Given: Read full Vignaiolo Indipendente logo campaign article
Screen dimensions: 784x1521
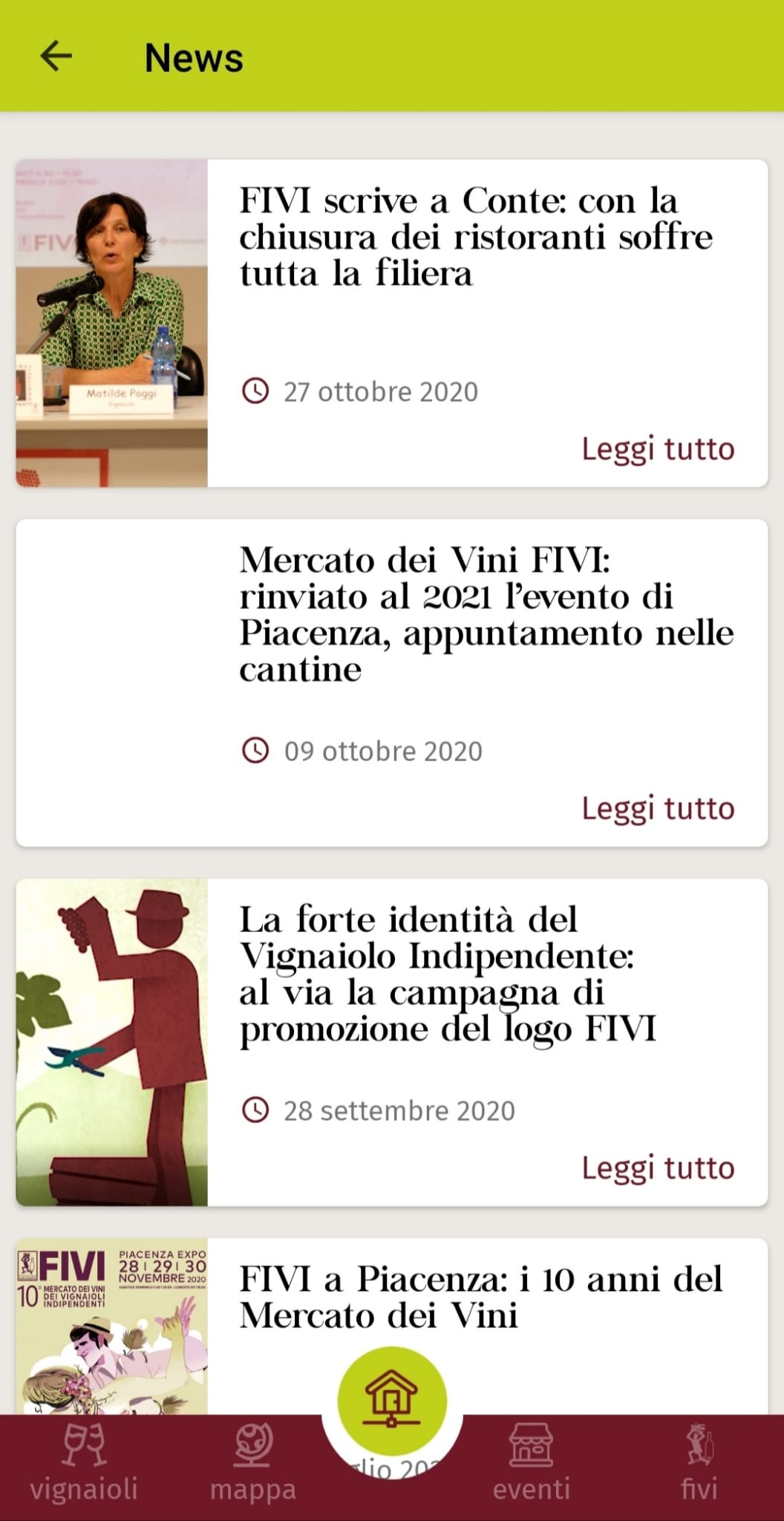Looking at the screenshot, I should pos(657,1168).
